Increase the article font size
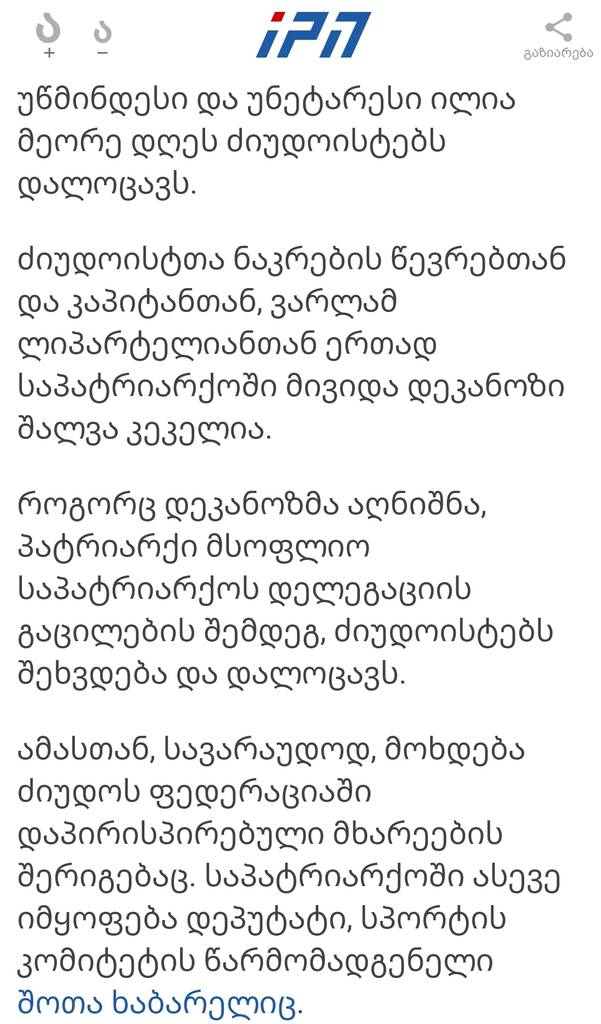 [x=48, y=34]
